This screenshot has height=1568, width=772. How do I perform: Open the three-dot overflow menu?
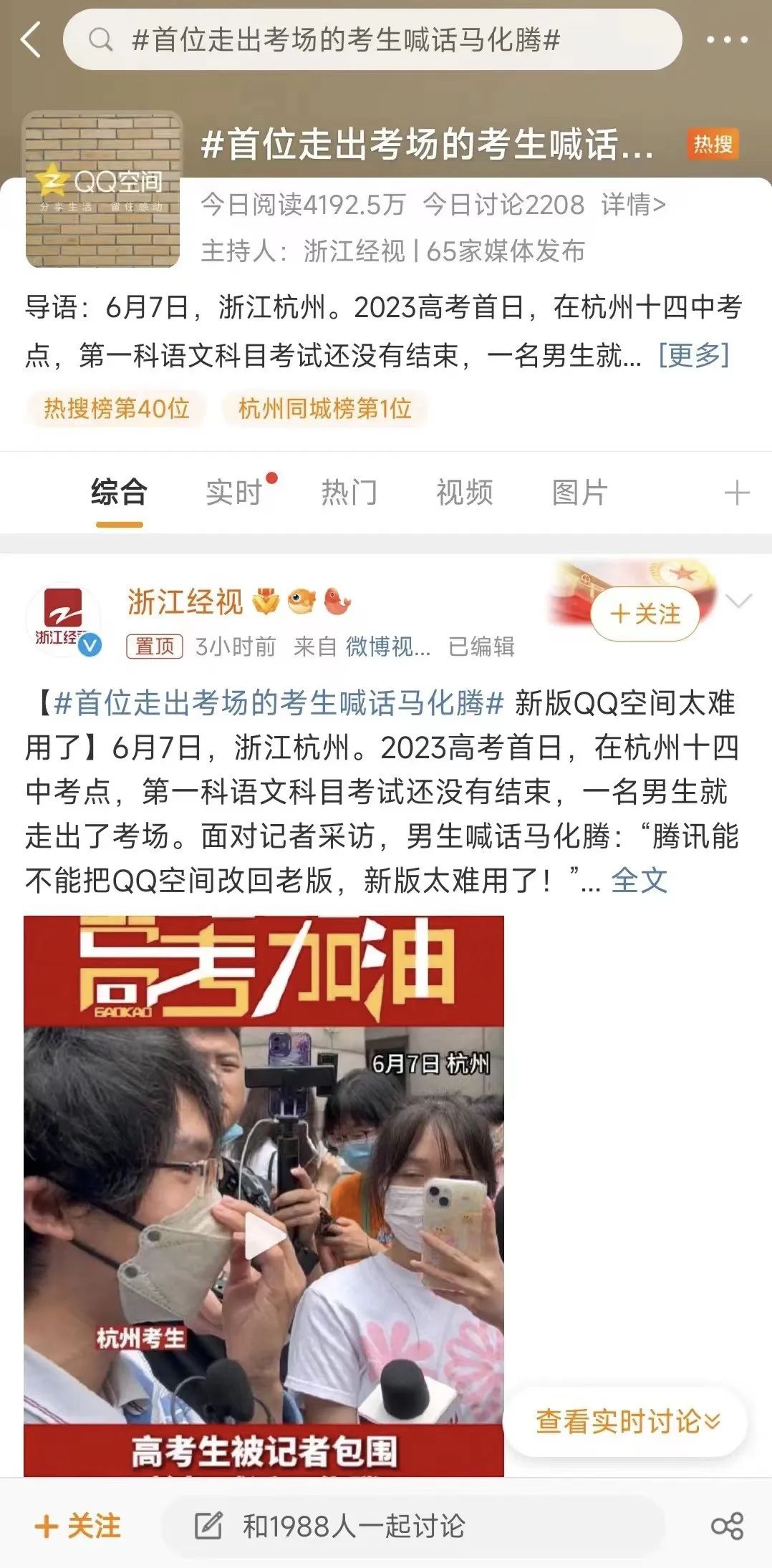click(x=726, y=40)
